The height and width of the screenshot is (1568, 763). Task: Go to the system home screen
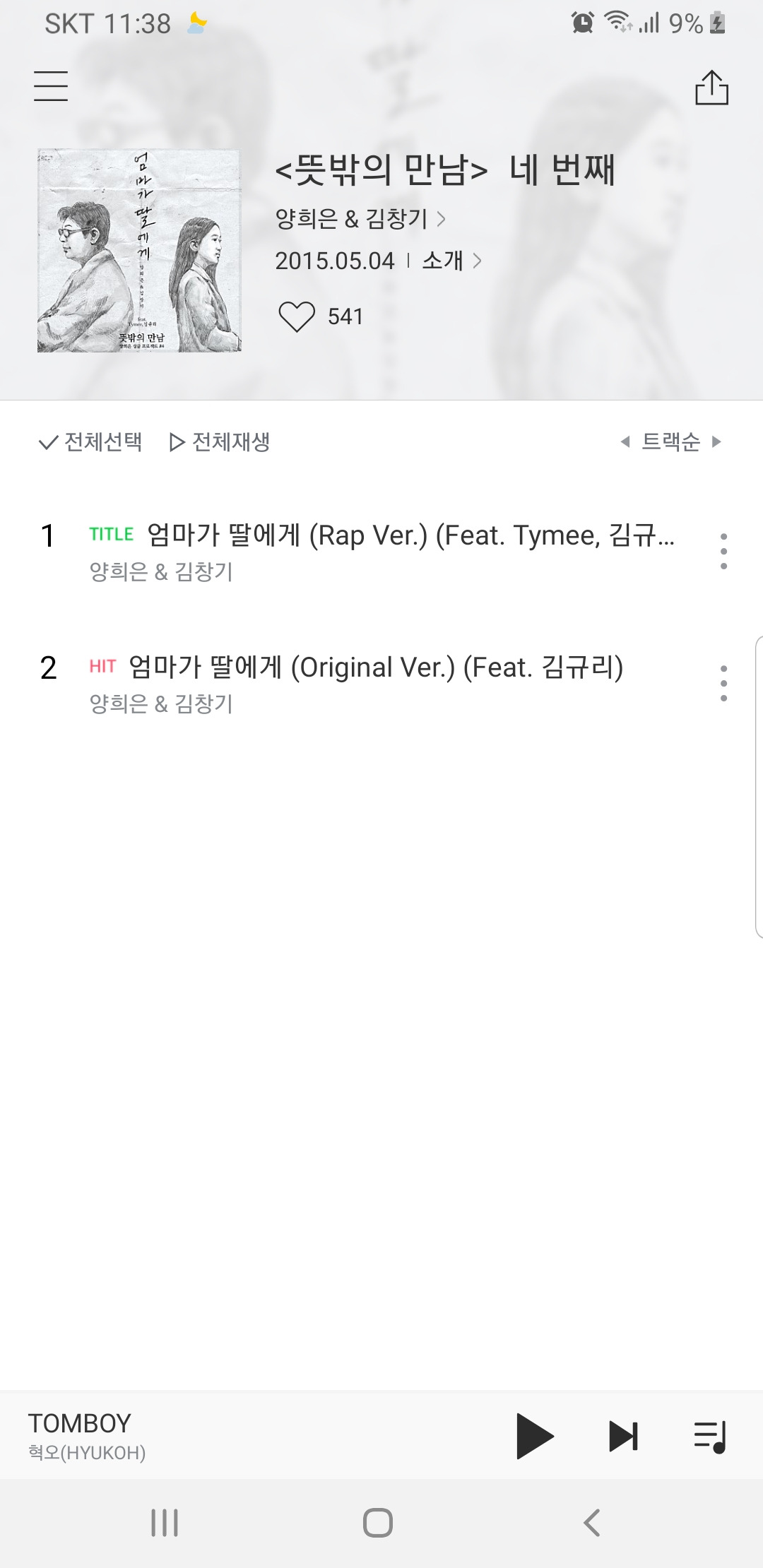(x=378, y=1523)
